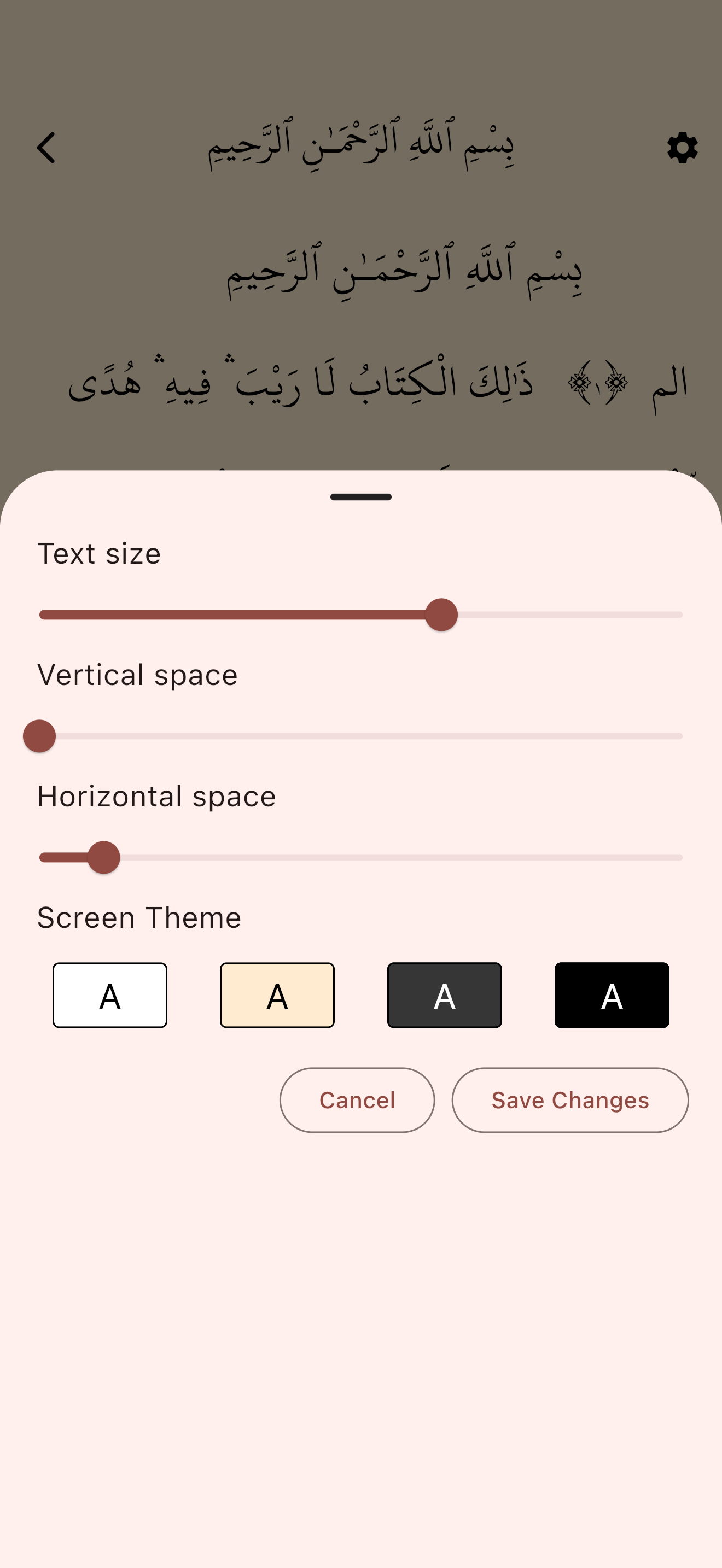Cancel the display settings changes
Viewport: 722px width, 1568px height.
[x=357, y=1100]
